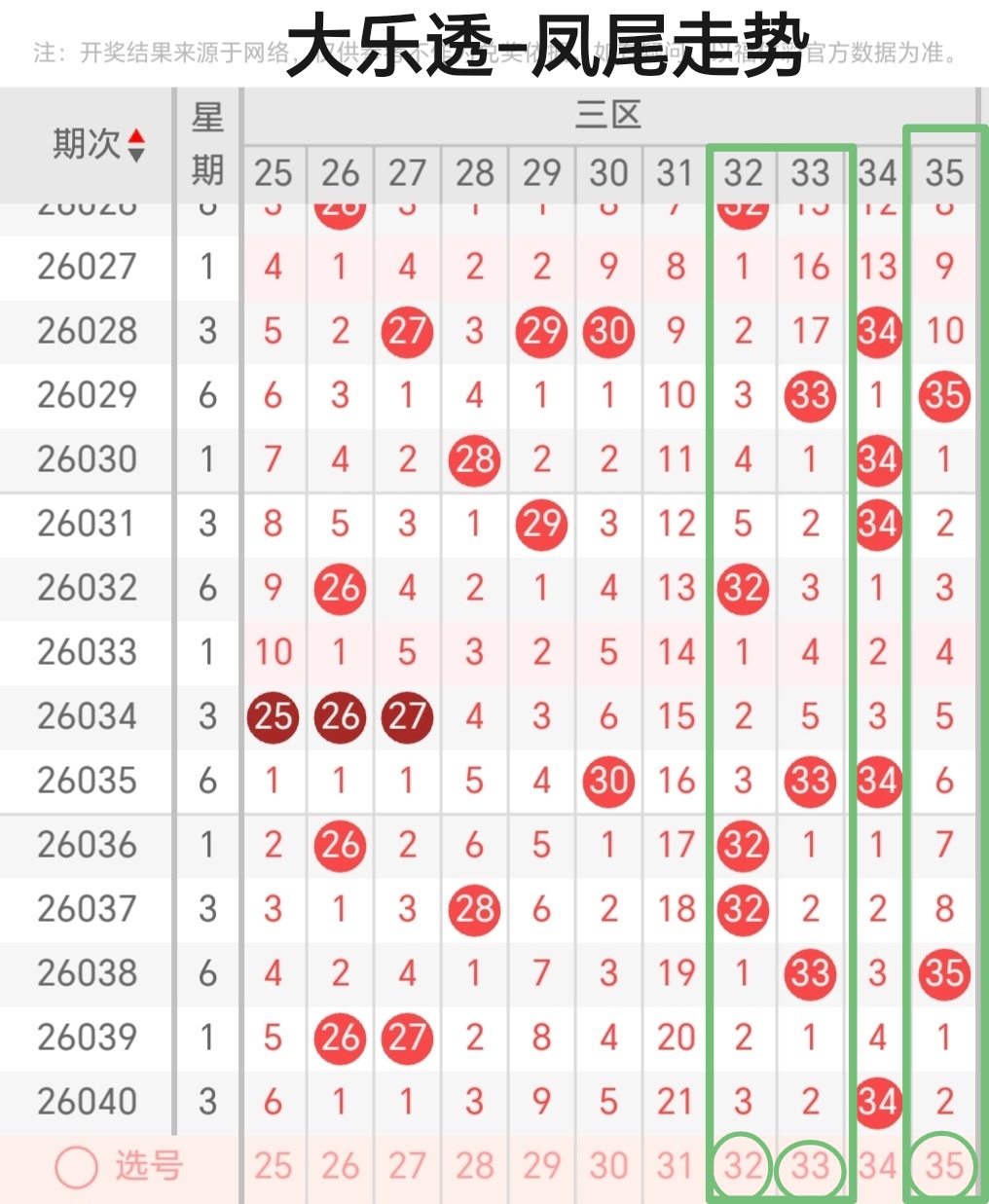This screenshot has width=989, height=1204.
Task: Click the 33 ball in period 26038
Action: point(809,973)
